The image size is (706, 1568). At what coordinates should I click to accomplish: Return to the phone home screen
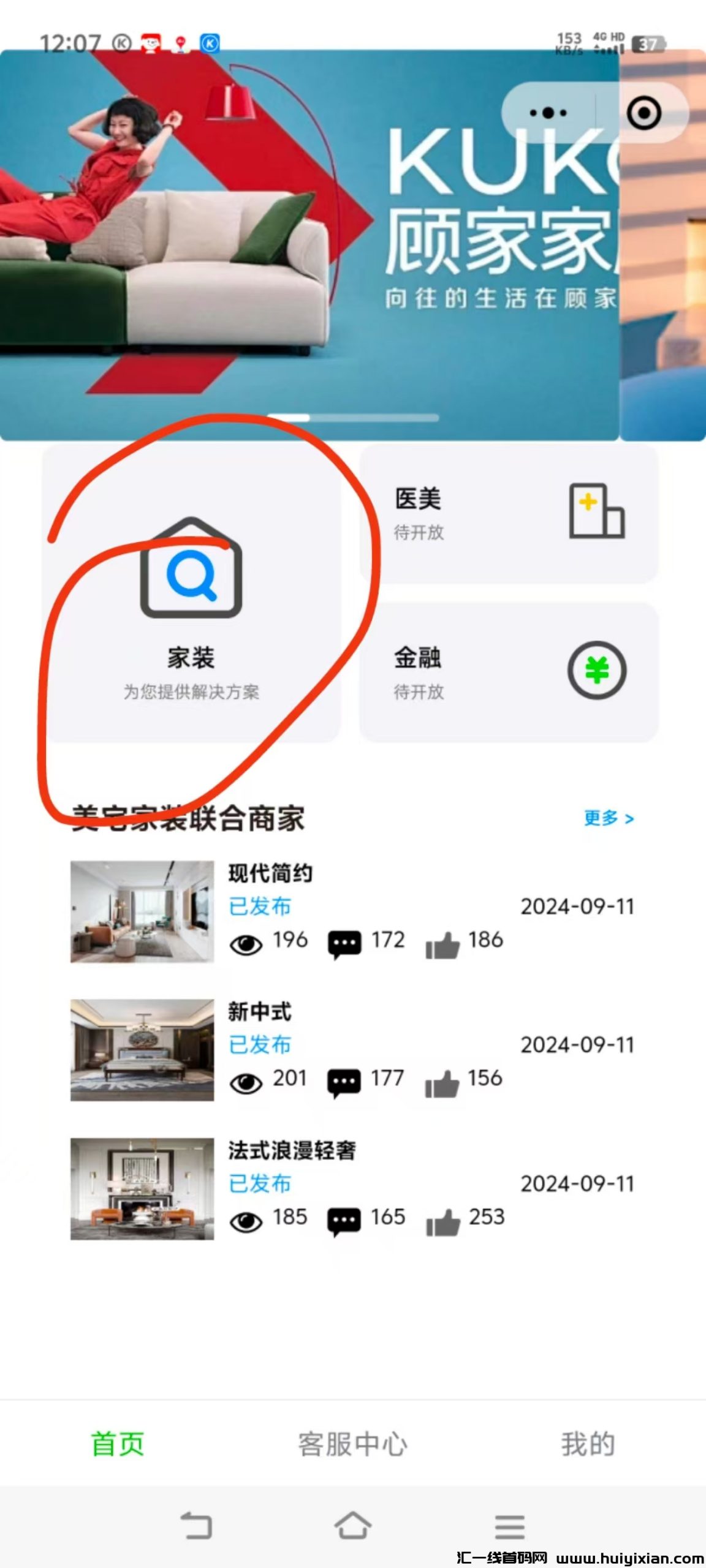pos(353,1525)
